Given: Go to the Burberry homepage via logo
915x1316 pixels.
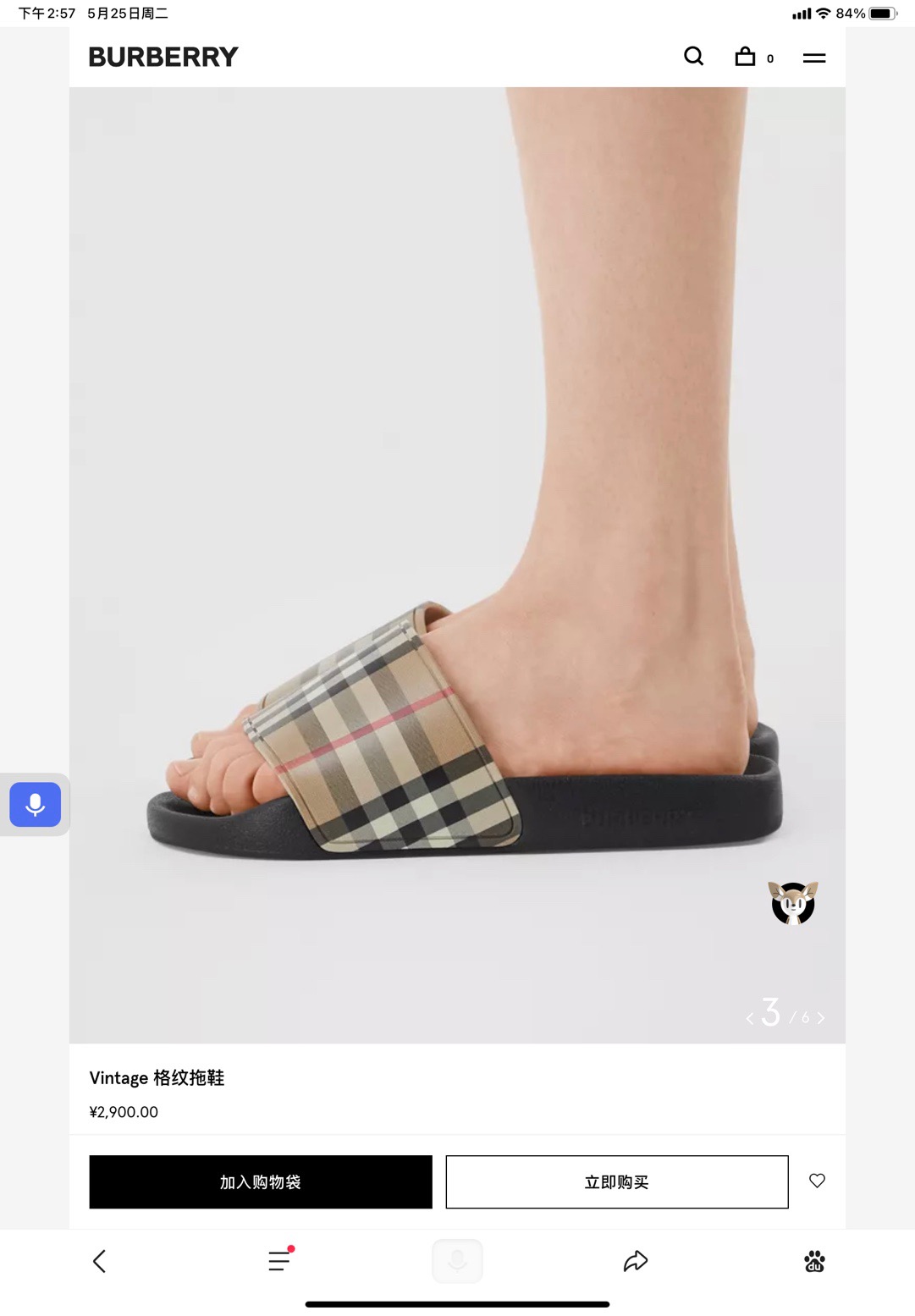Looking at the screenshot, I should (163, 57).
